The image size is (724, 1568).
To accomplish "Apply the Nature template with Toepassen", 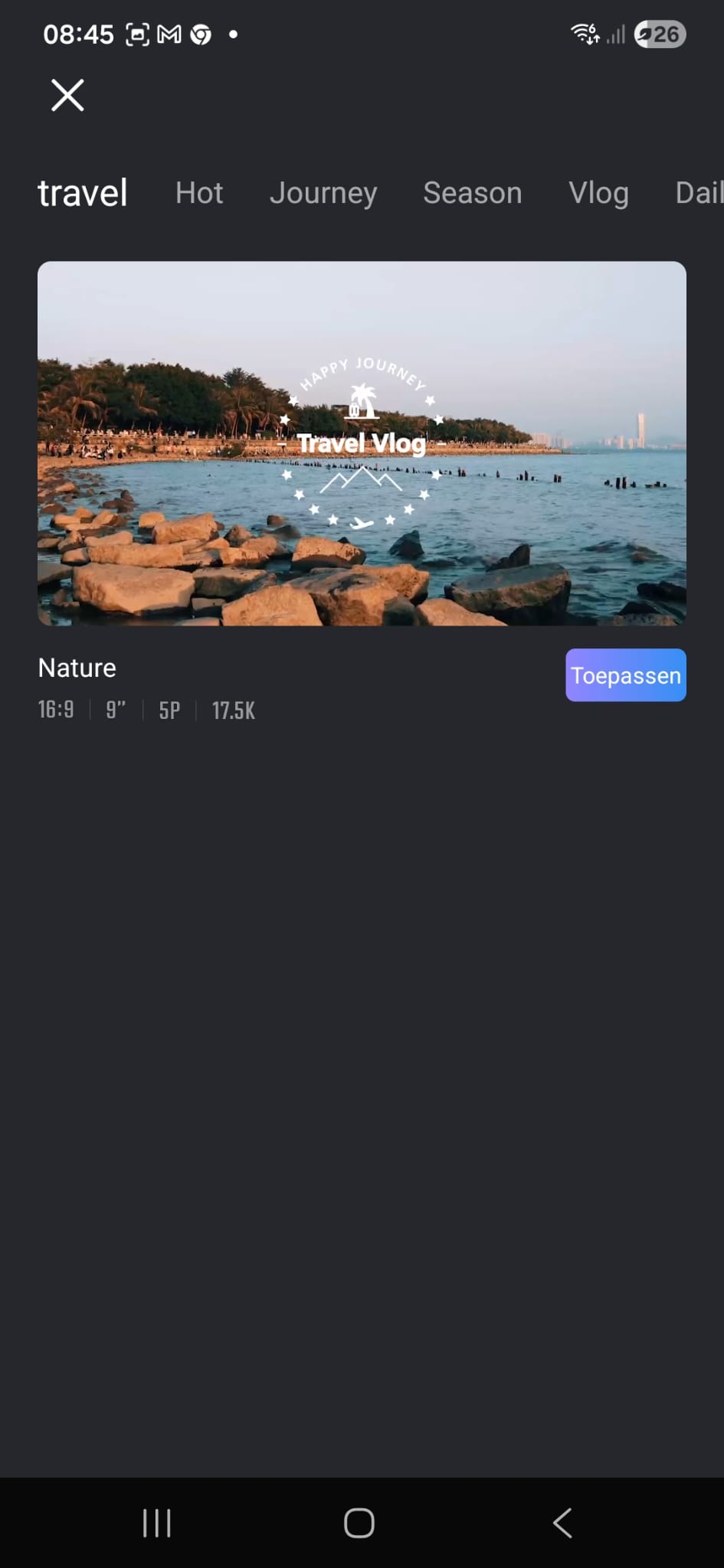I will pos(625,675).
